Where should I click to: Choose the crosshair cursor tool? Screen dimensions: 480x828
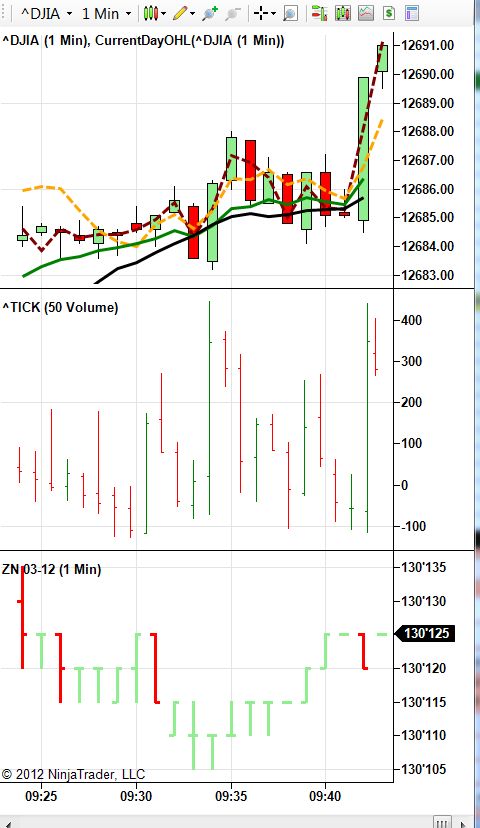pos(265,13)
